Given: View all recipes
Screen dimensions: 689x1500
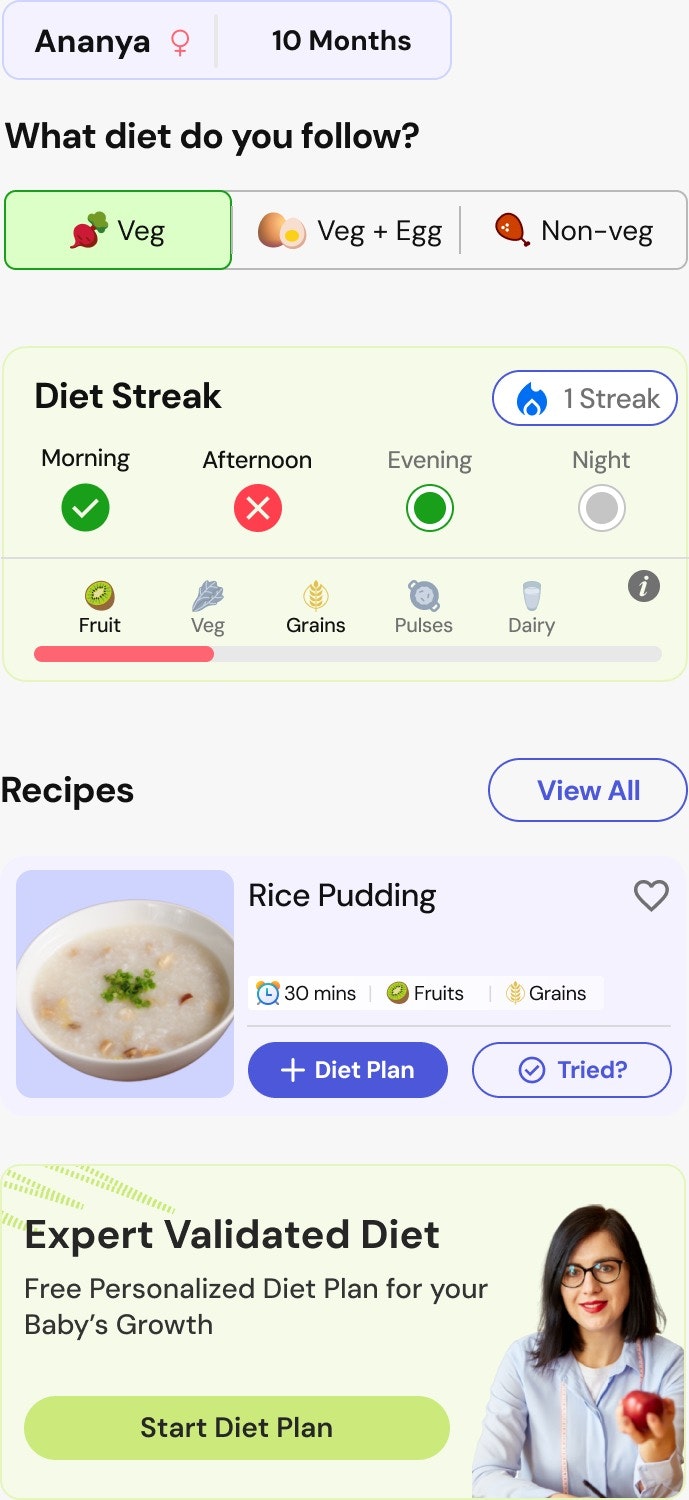Looking at the screenshot, I should pyautogui.click(x=588, y=790).
